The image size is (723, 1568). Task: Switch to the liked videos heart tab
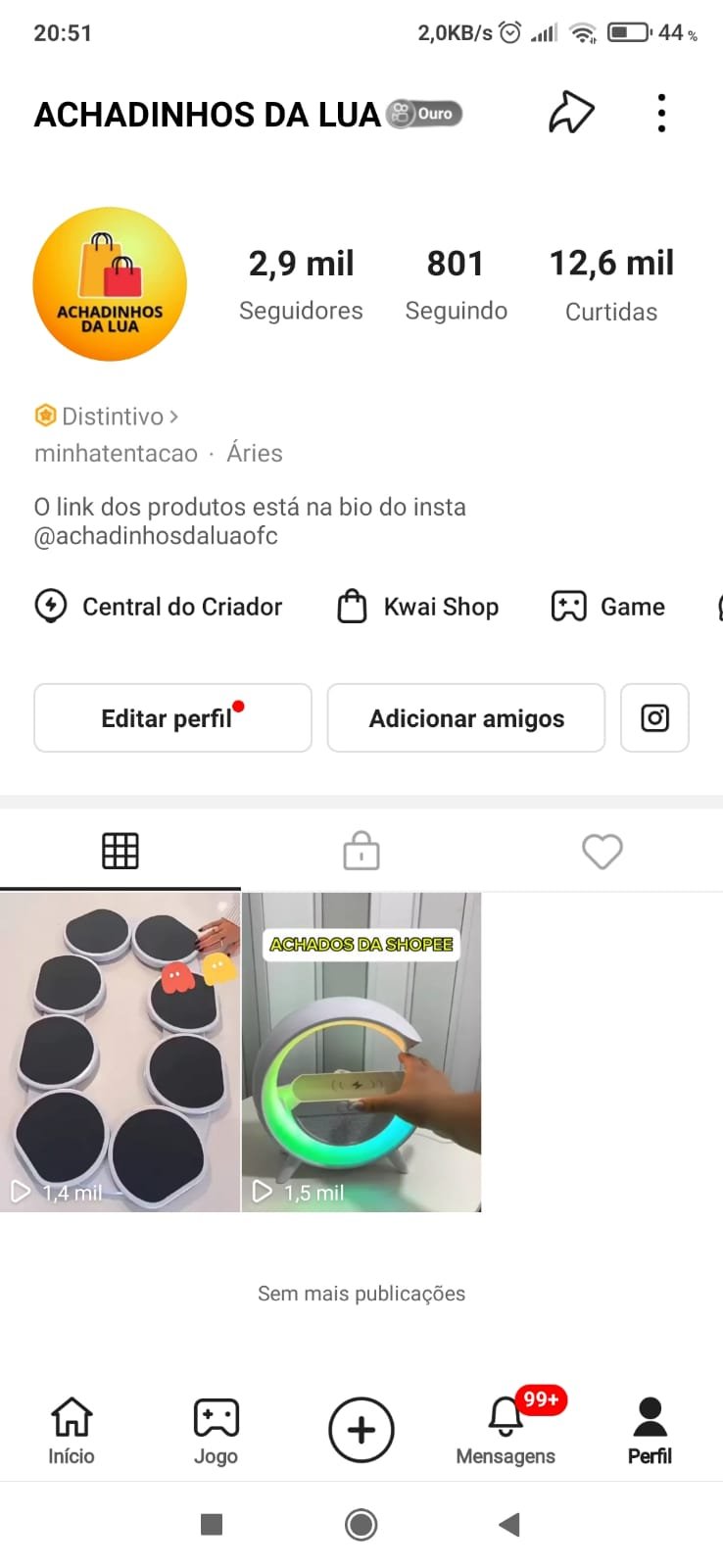pyautogui.click(x=602, y=851)
